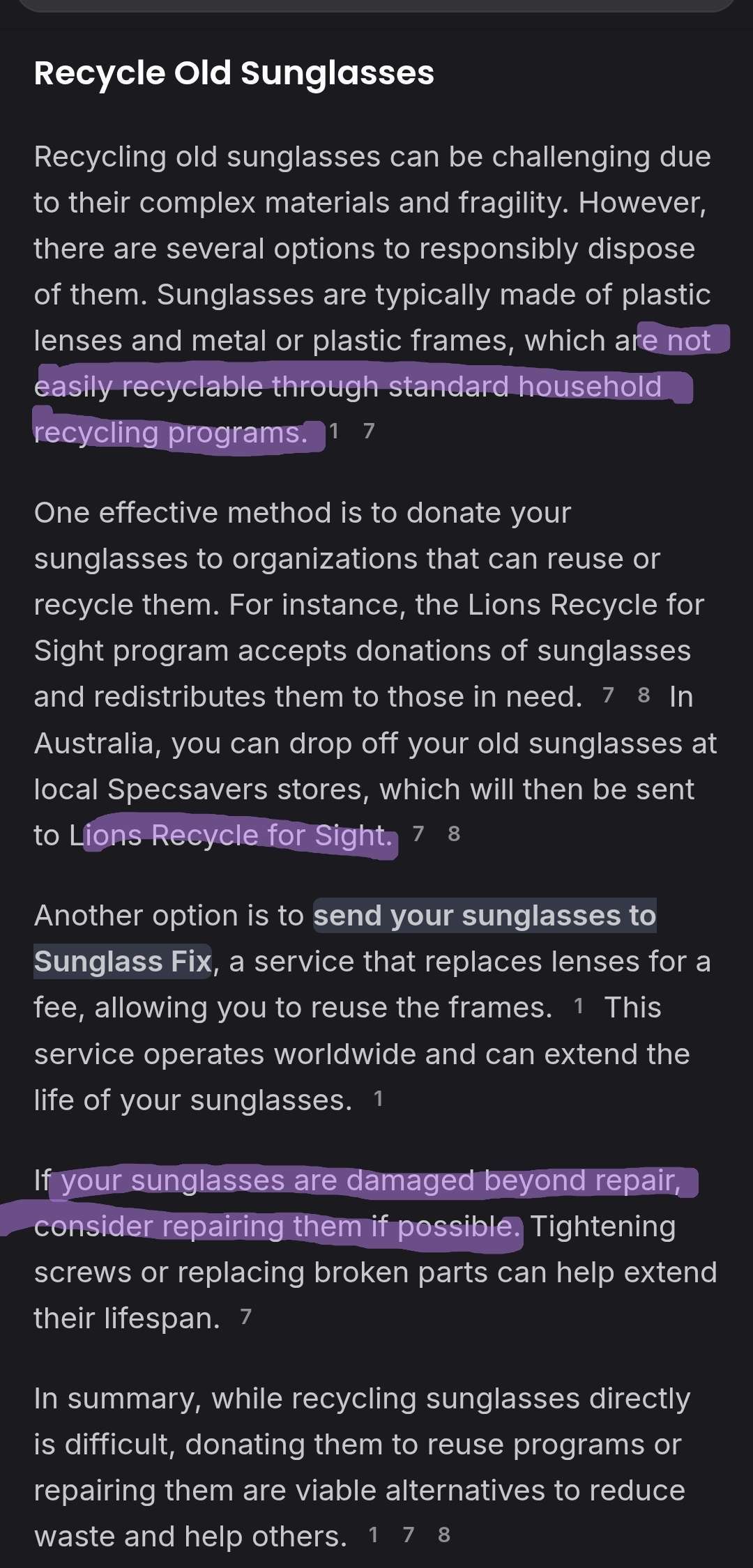The width and height of the screenshot is (753, 1568).
Task: Open citation 1 after "life of your sunglasses."
Action: [x=379, y=1099]
